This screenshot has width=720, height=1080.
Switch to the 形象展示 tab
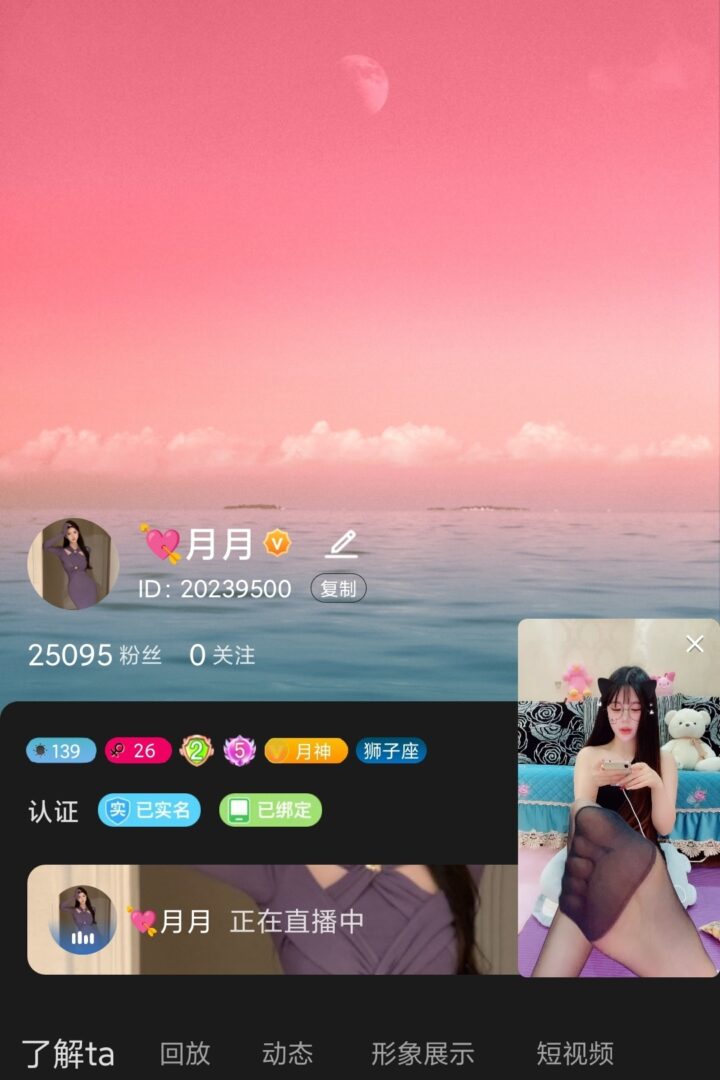(422, 1053)
